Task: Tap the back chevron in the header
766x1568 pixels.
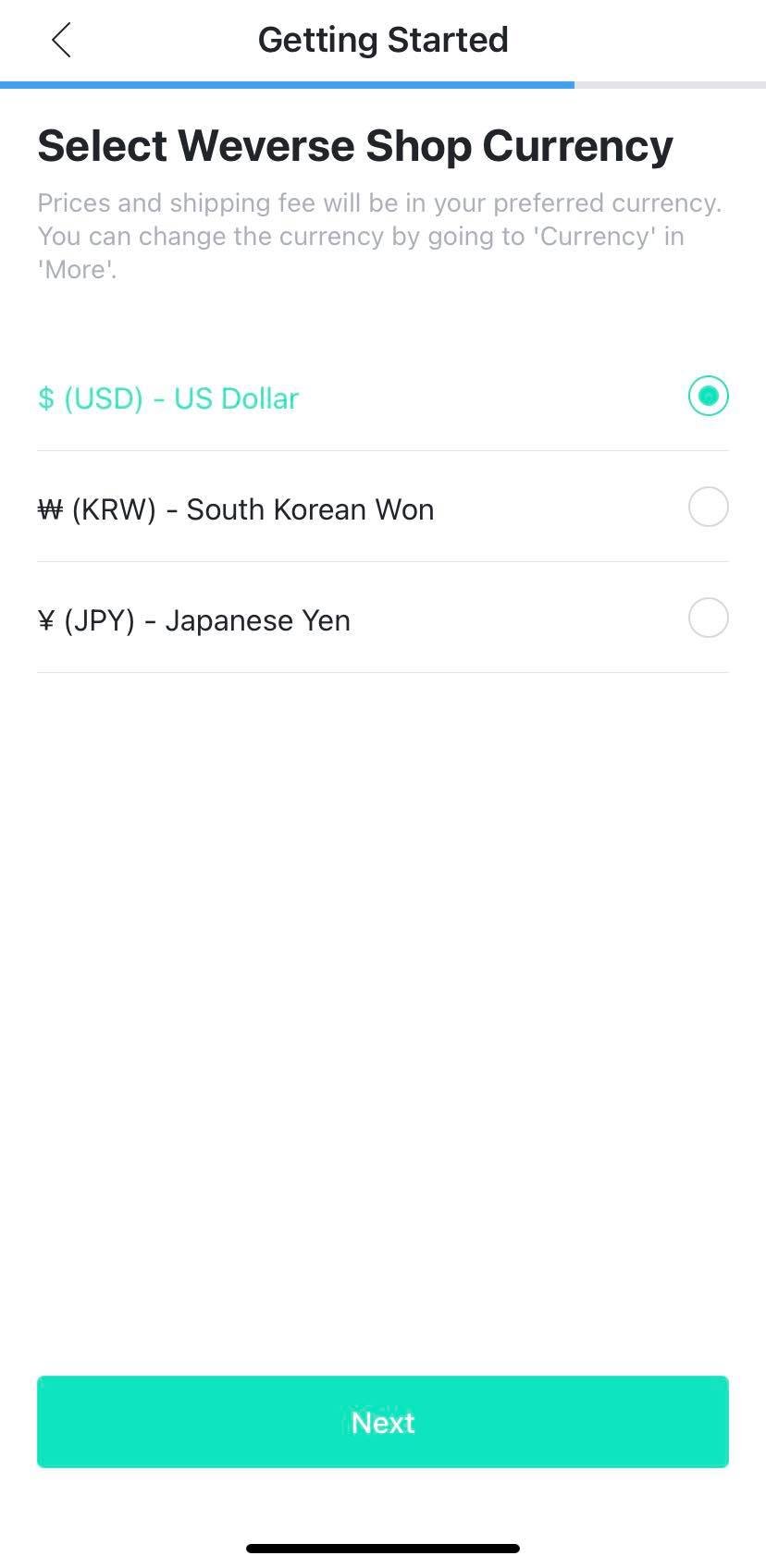Action: point(59,41)
